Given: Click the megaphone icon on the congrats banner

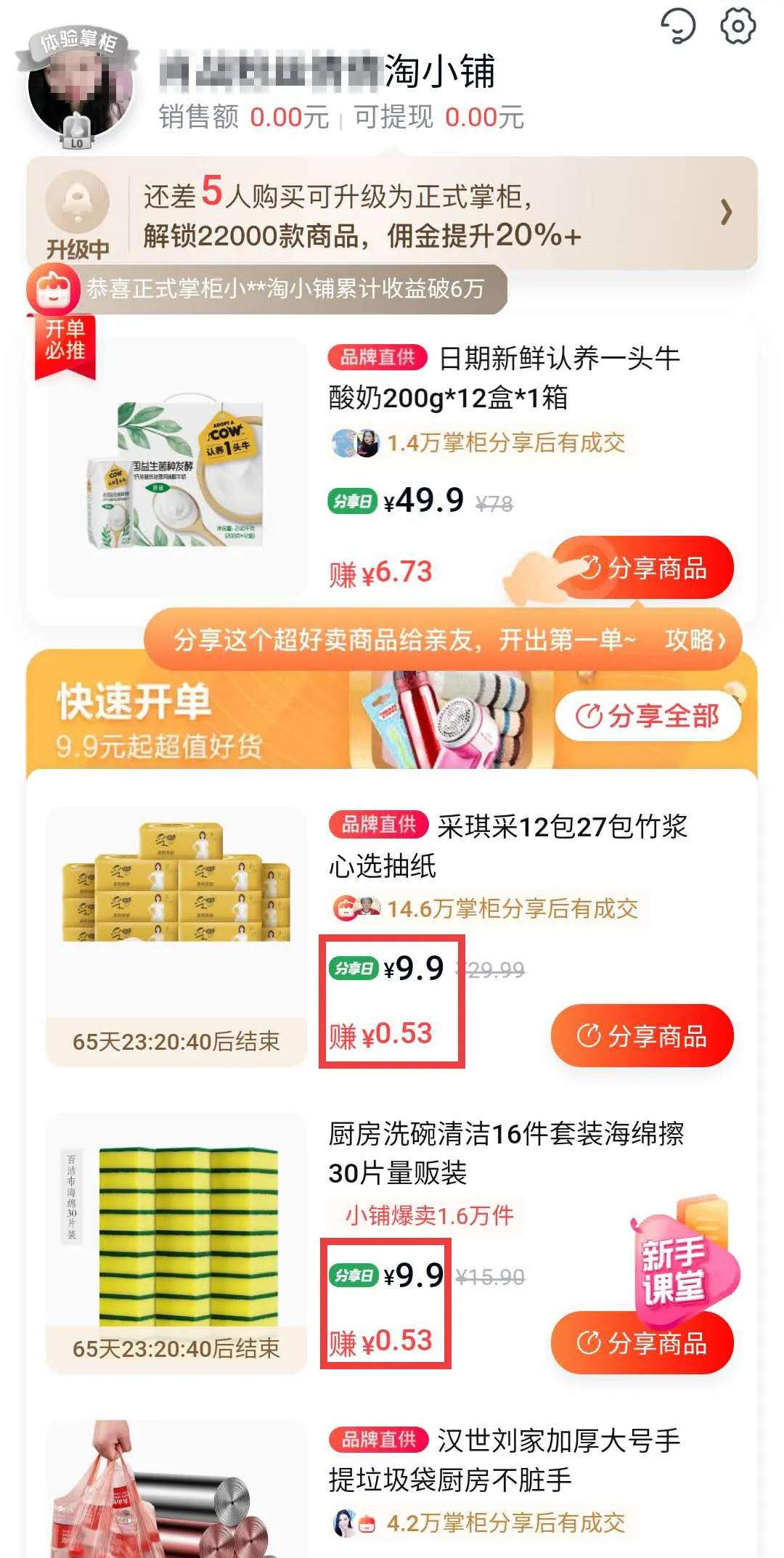Looking at the screenshot, I should click(x=52, y=288).
